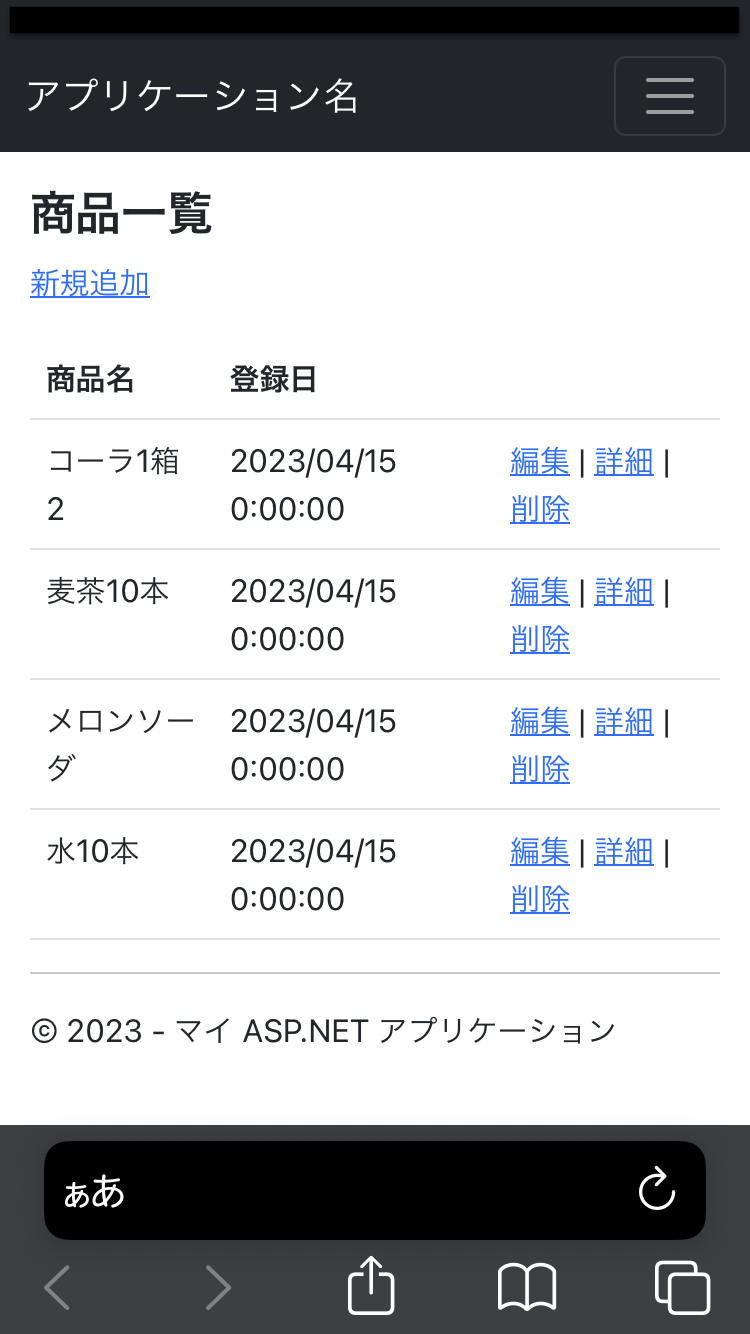The width and height of the screenshot is (750, 1334).
Task: Tap the forward navigation arrow
Action: [218, 1288]
